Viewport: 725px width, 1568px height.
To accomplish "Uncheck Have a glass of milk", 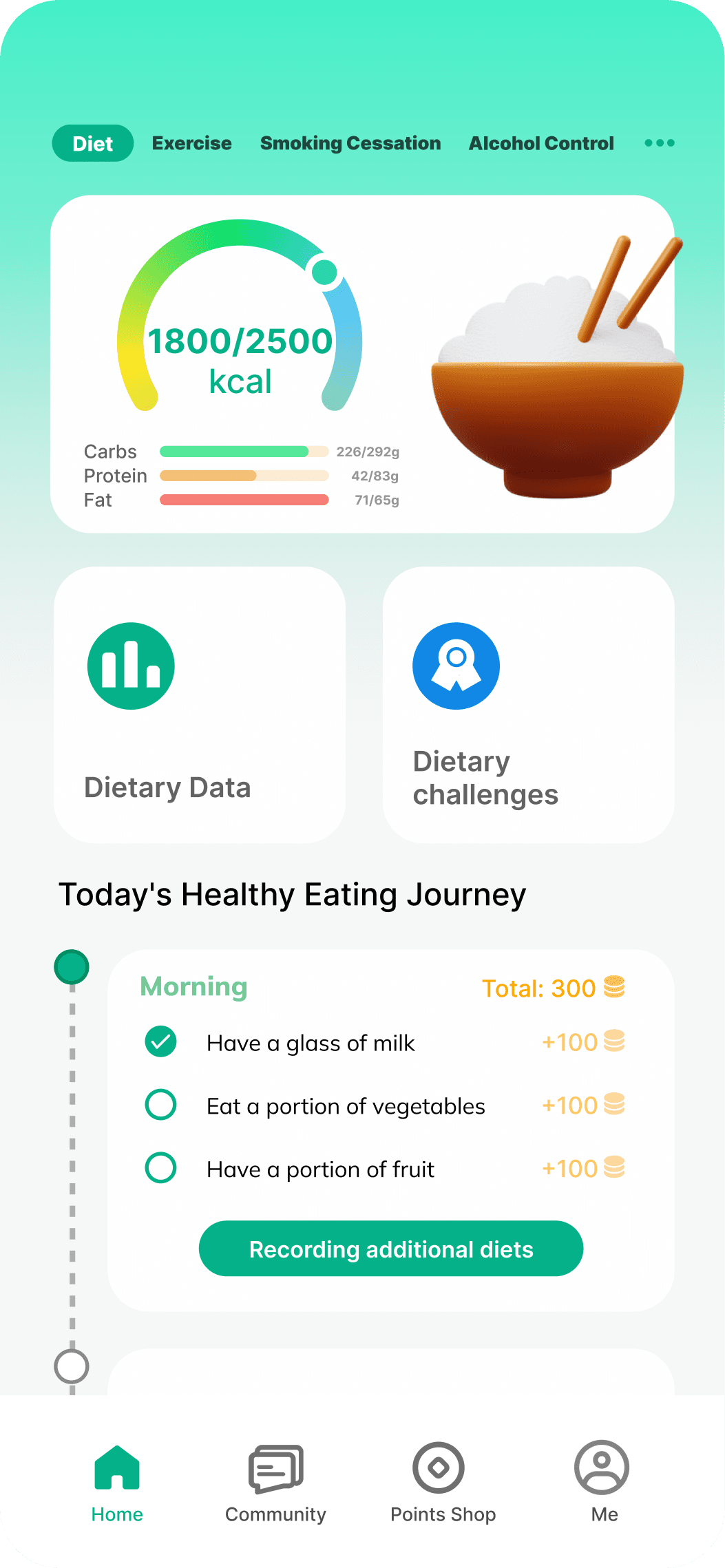I will click(161, 1041).
